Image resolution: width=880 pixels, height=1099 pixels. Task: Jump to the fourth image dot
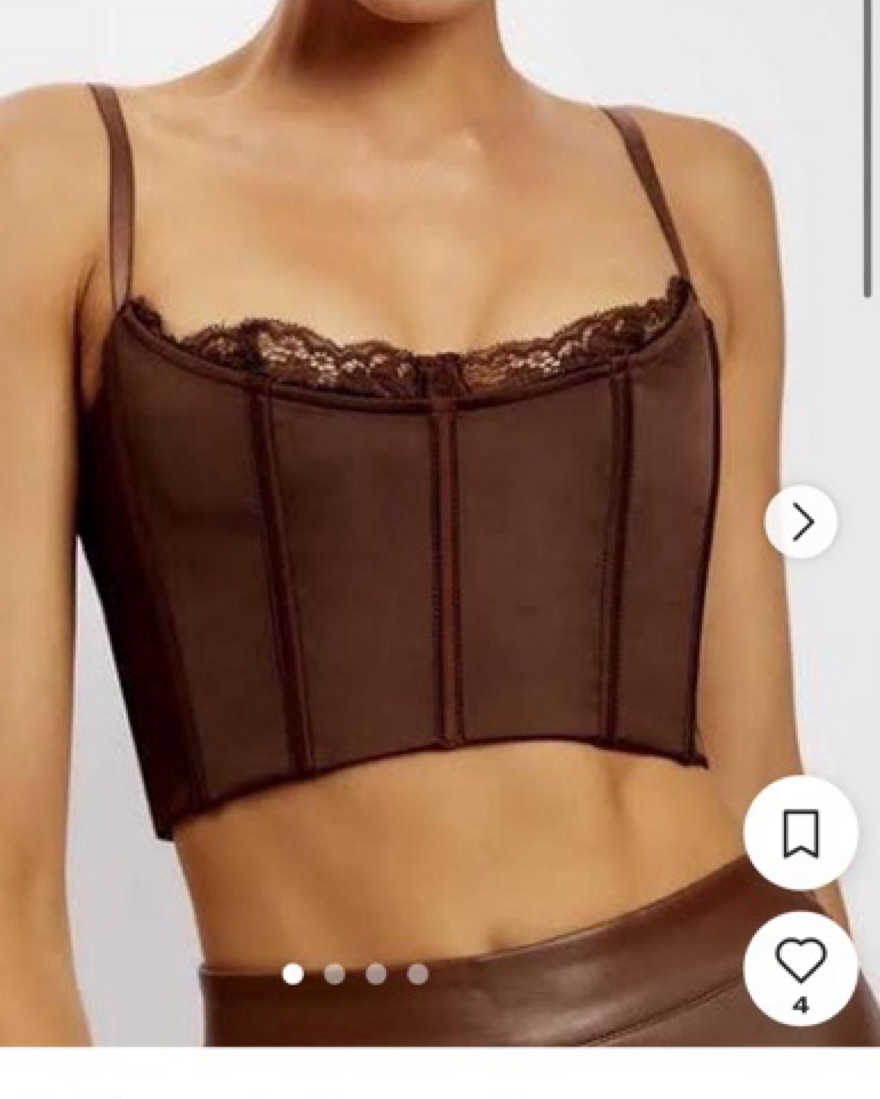coord(418,973)
